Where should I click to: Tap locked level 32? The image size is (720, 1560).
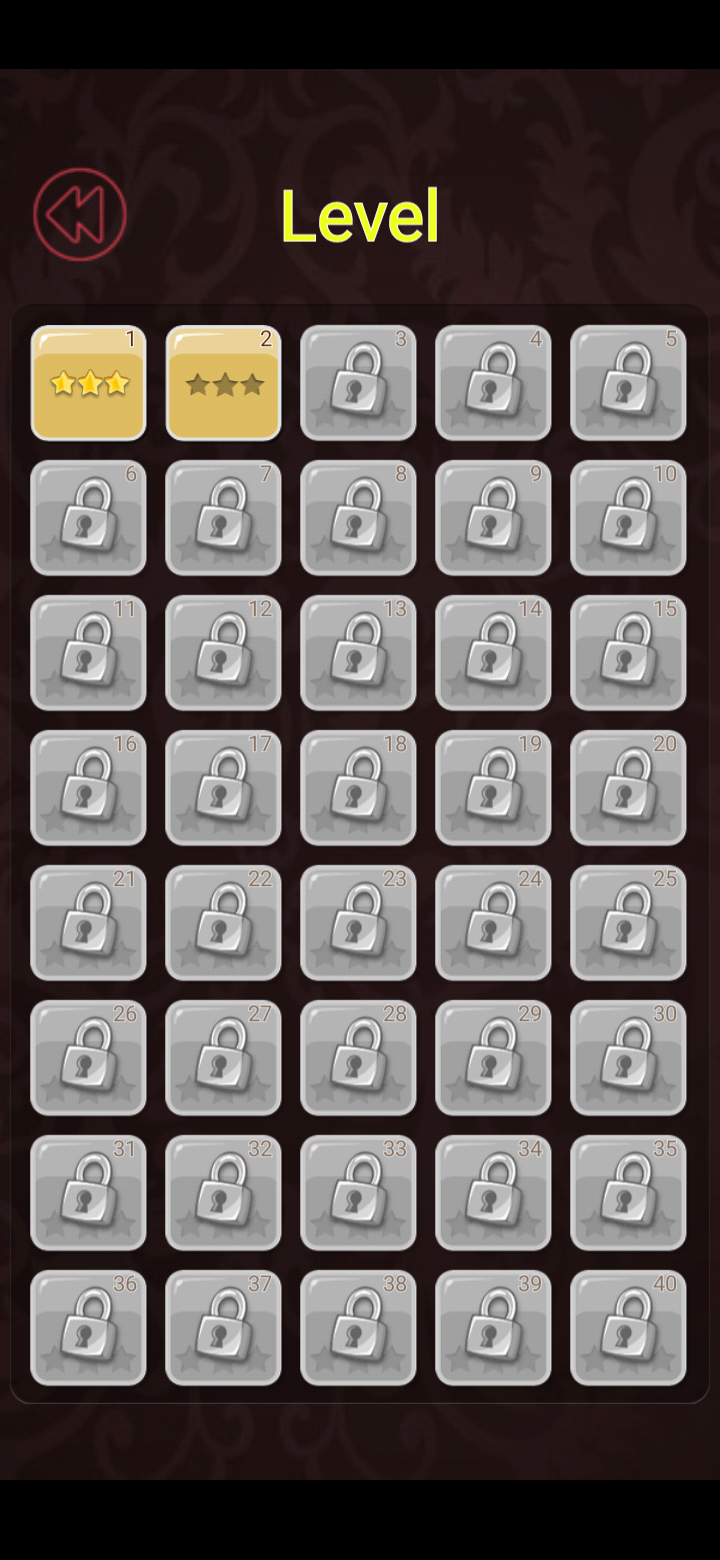tap(223, 1193)
